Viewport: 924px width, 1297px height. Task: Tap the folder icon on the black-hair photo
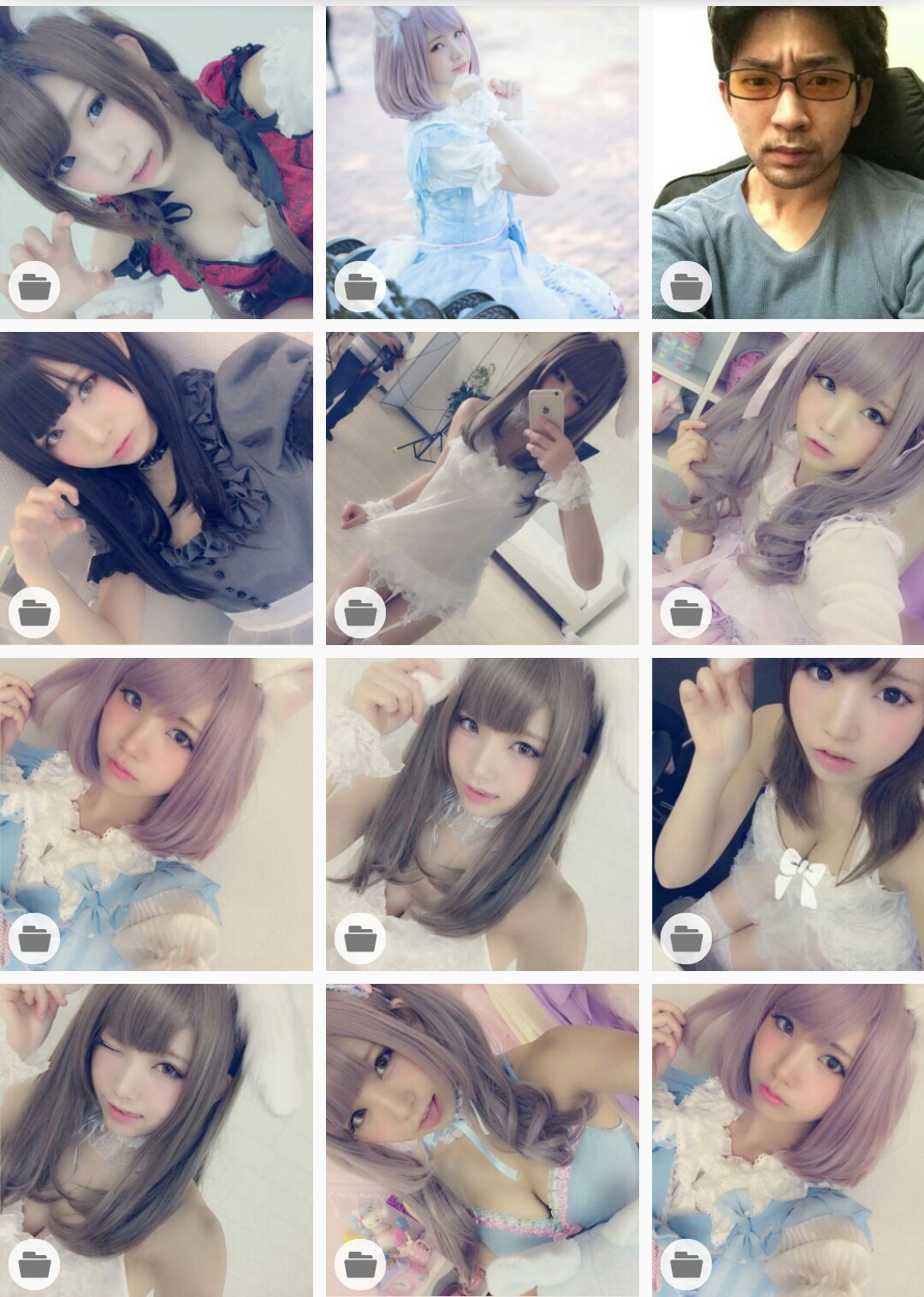tap(34, 613)
